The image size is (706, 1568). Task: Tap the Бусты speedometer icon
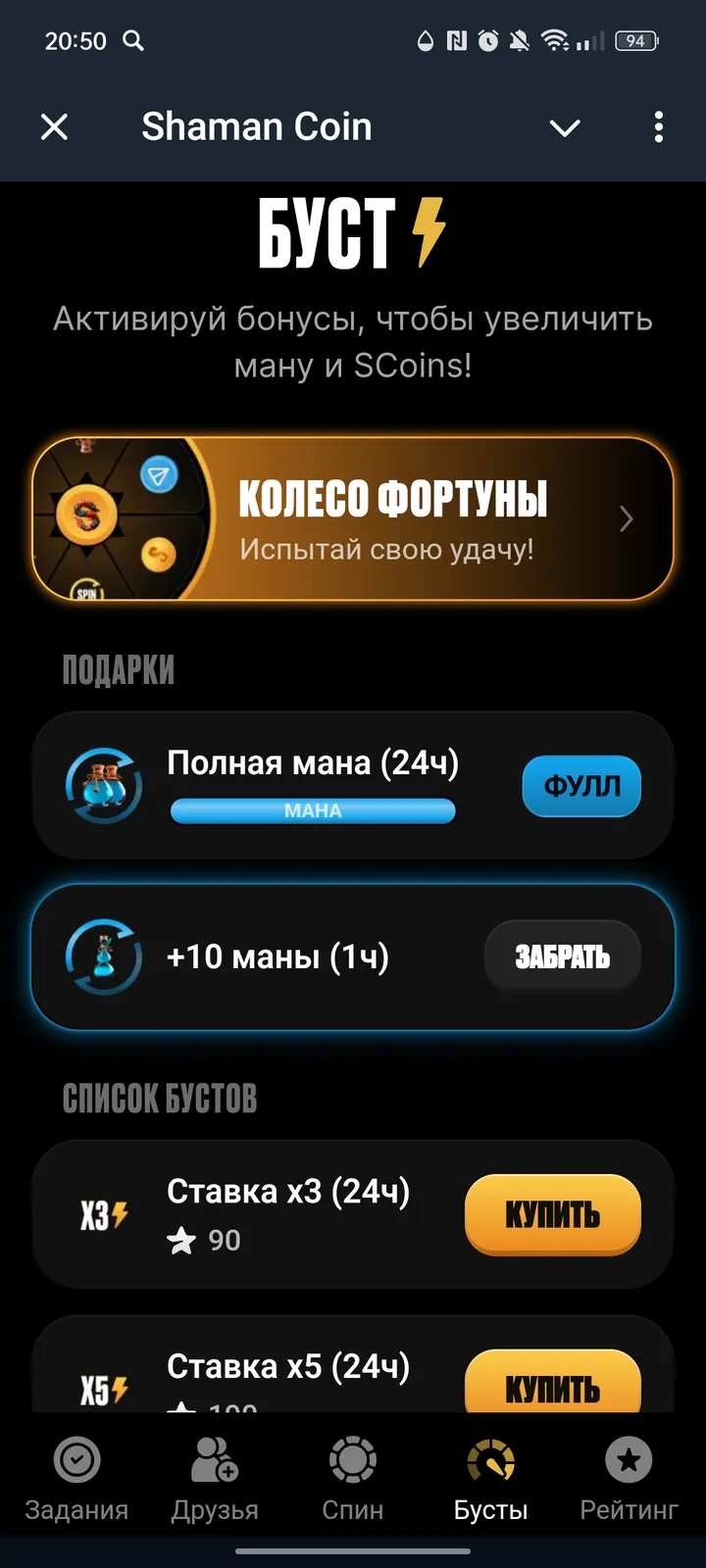coord(490,1459)
